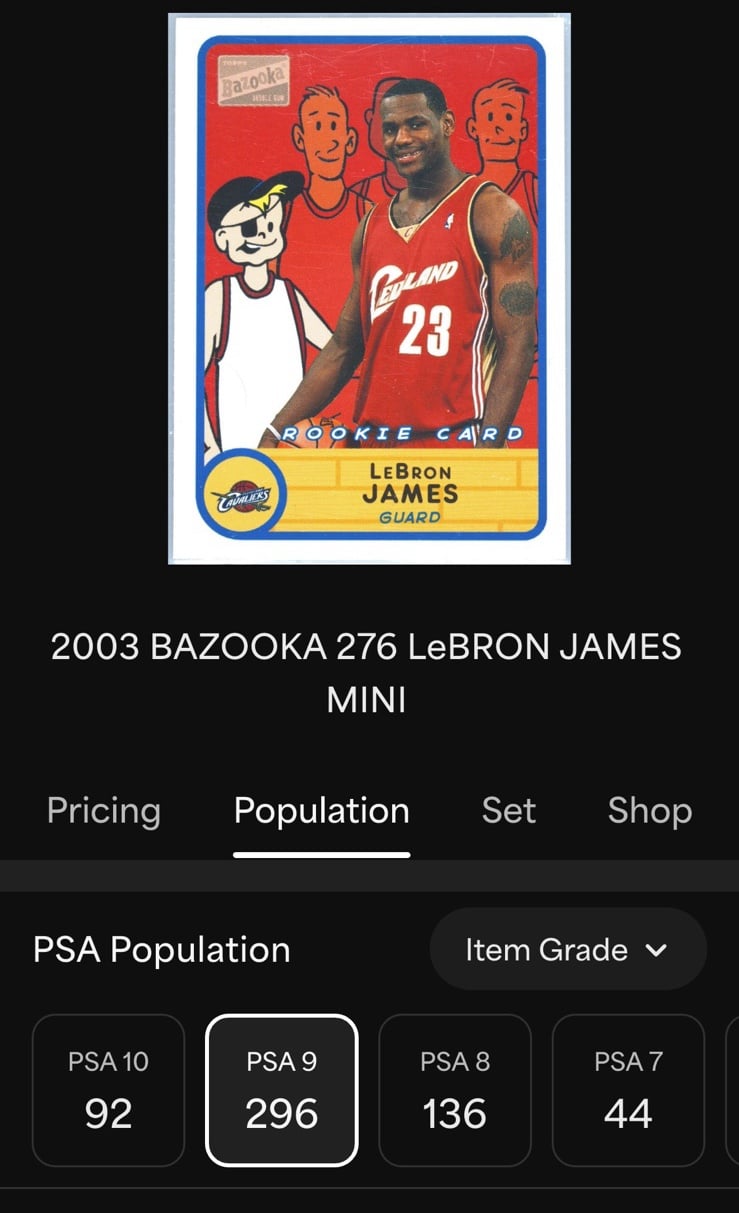
Task: Switch to the Pricing tab
Action: [104, 810]
